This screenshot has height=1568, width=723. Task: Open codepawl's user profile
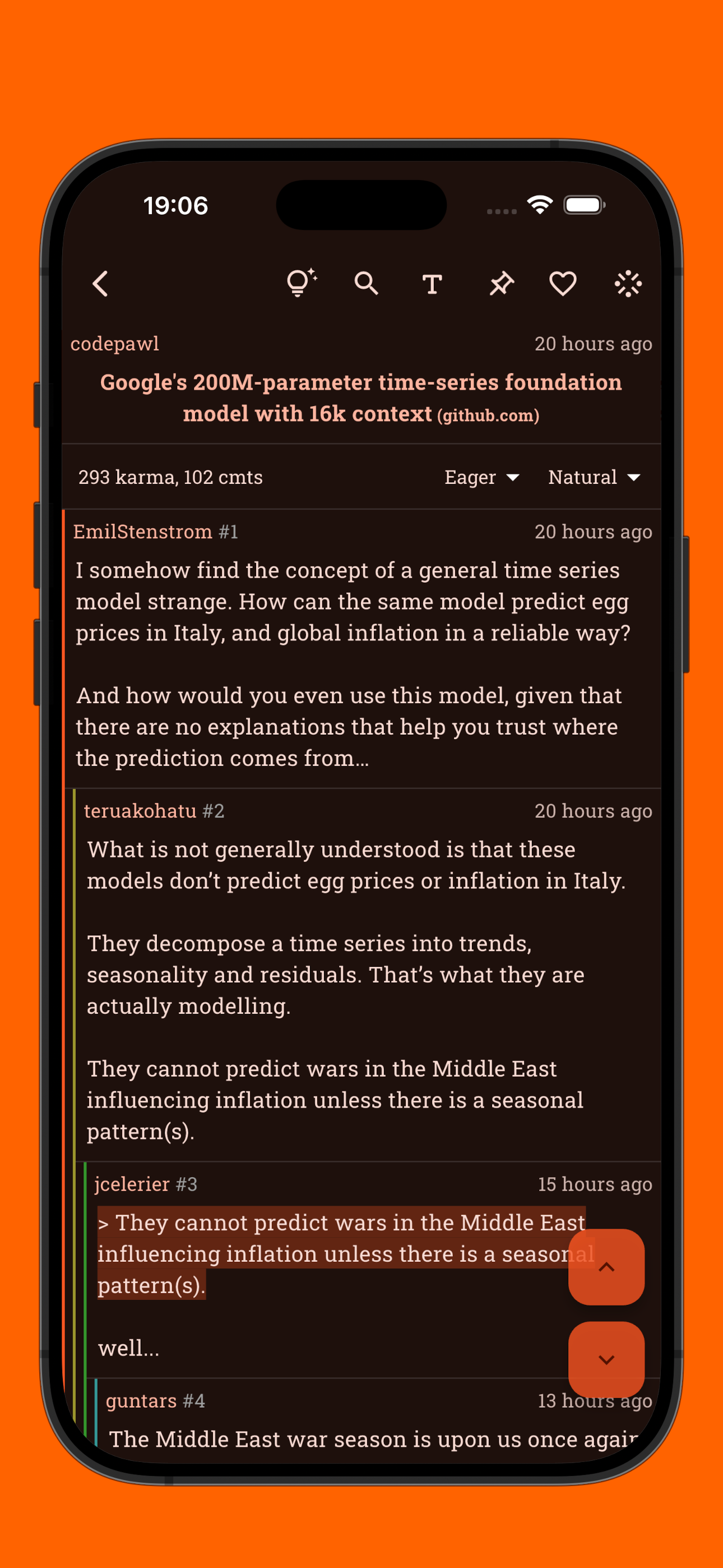coord(114,344)
